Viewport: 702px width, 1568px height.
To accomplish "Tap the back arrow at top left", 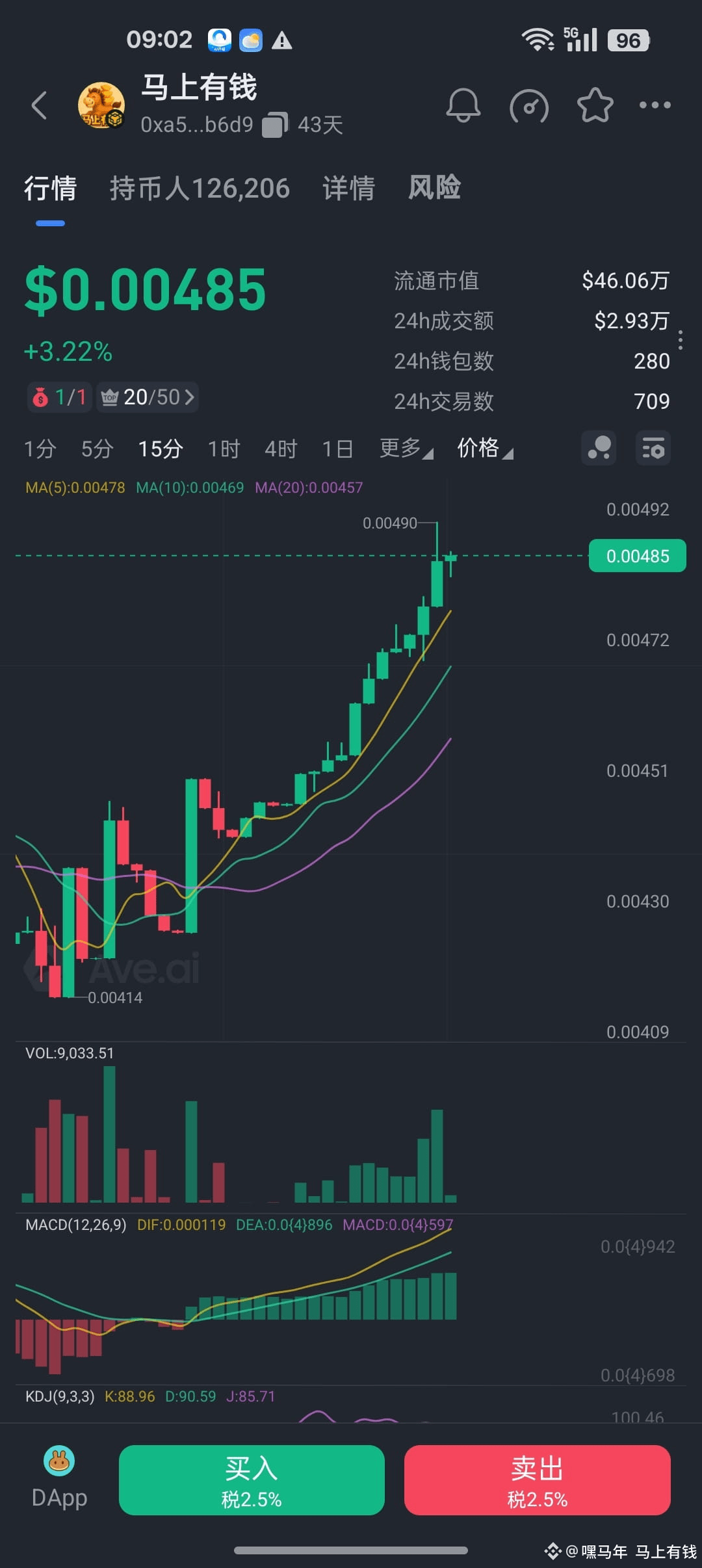I will click(x=39, y=105).
